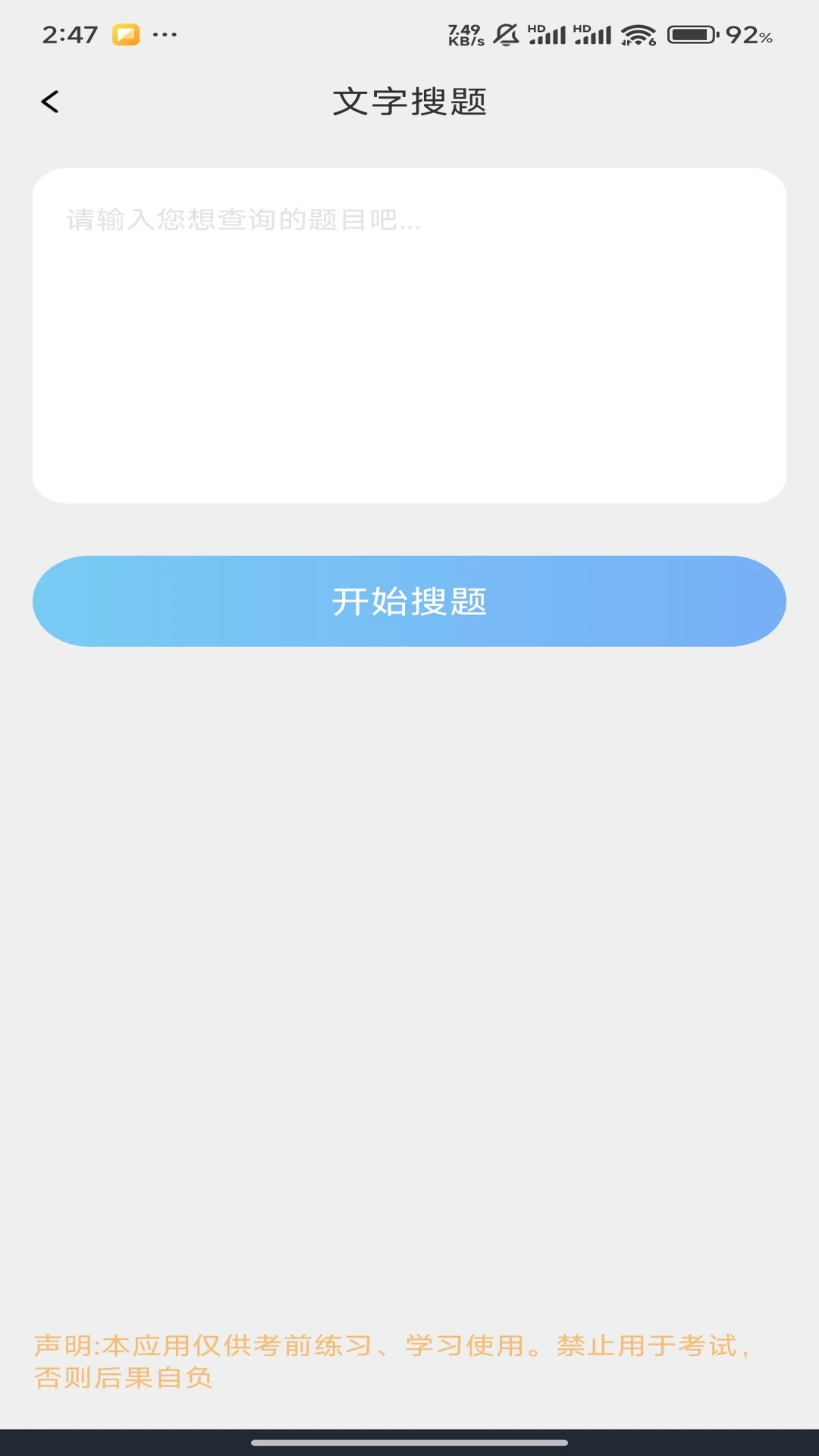
Task: Tap the back arrow to exit text search
Action: [x=50, y=101]
